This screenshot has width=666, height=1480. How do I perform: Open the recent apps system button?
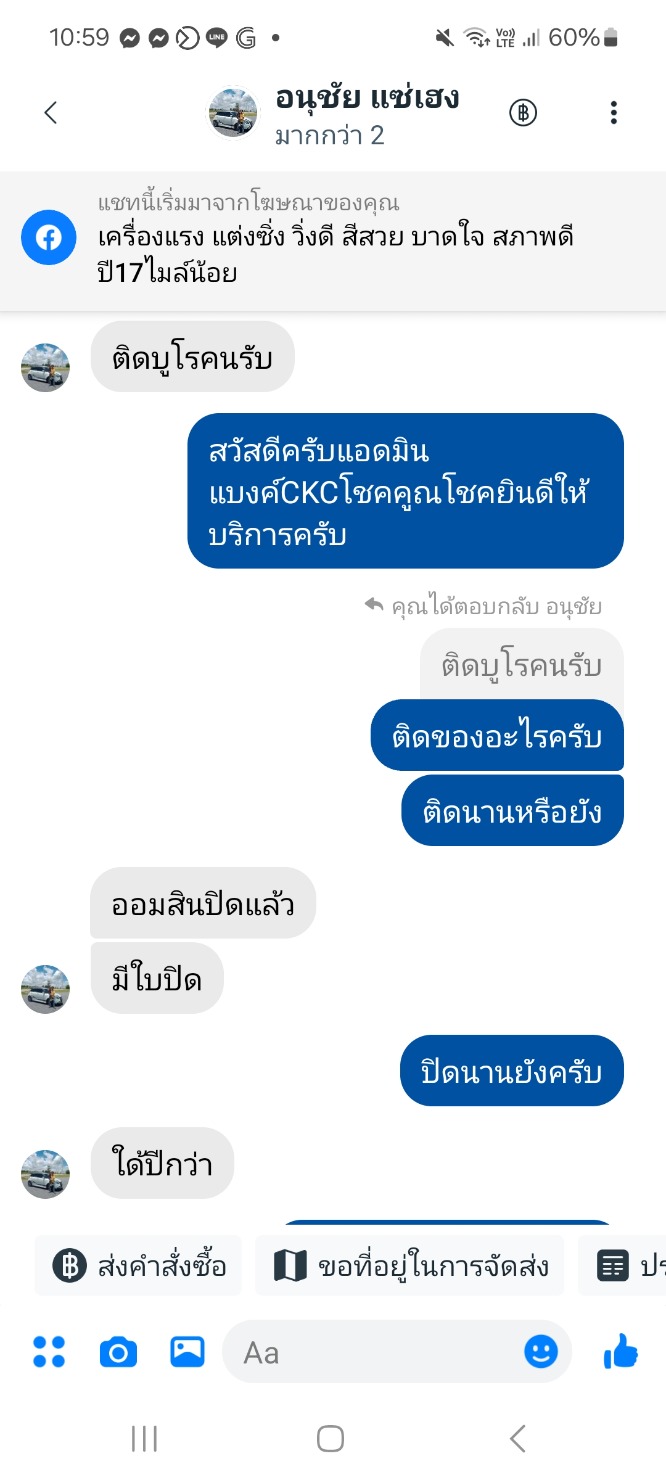(x=145, y=1439)
